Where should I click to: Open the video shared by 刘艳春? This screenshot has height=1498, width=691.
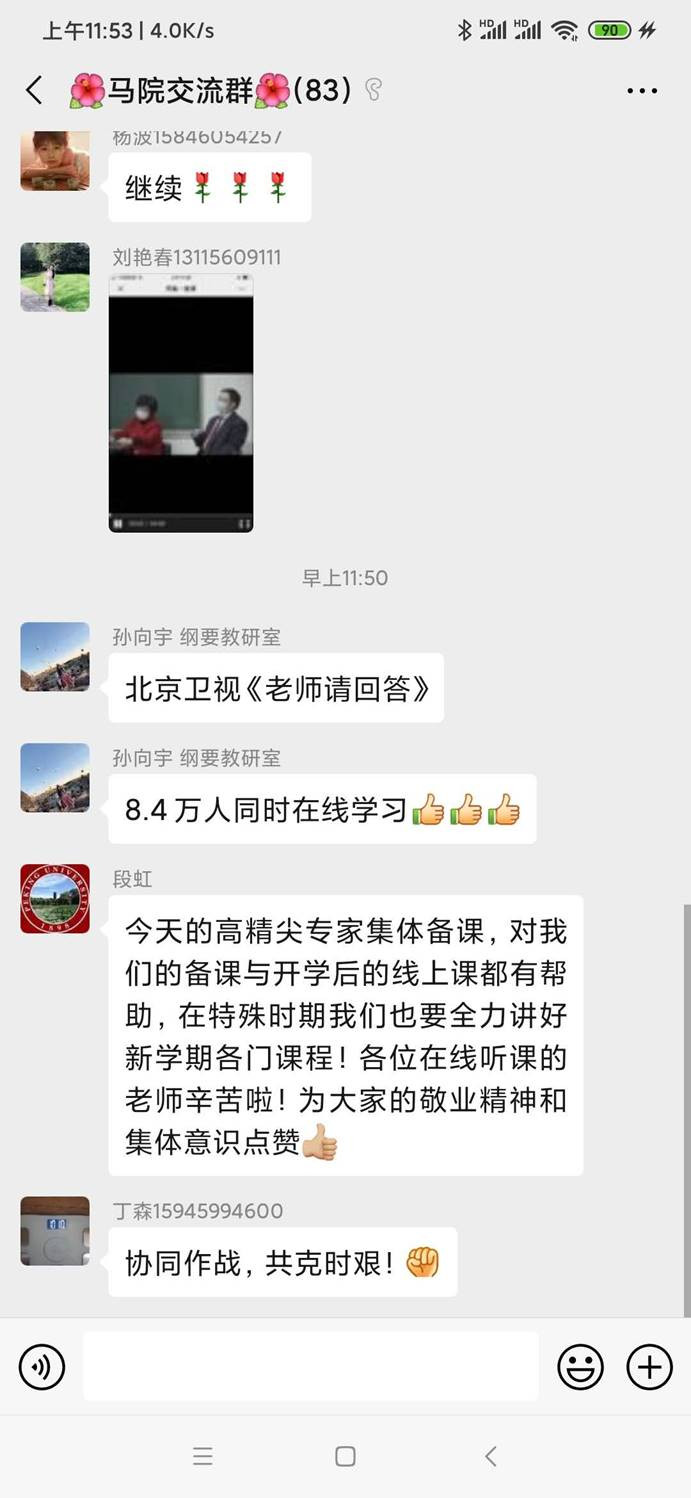click(x=181, y=403)
